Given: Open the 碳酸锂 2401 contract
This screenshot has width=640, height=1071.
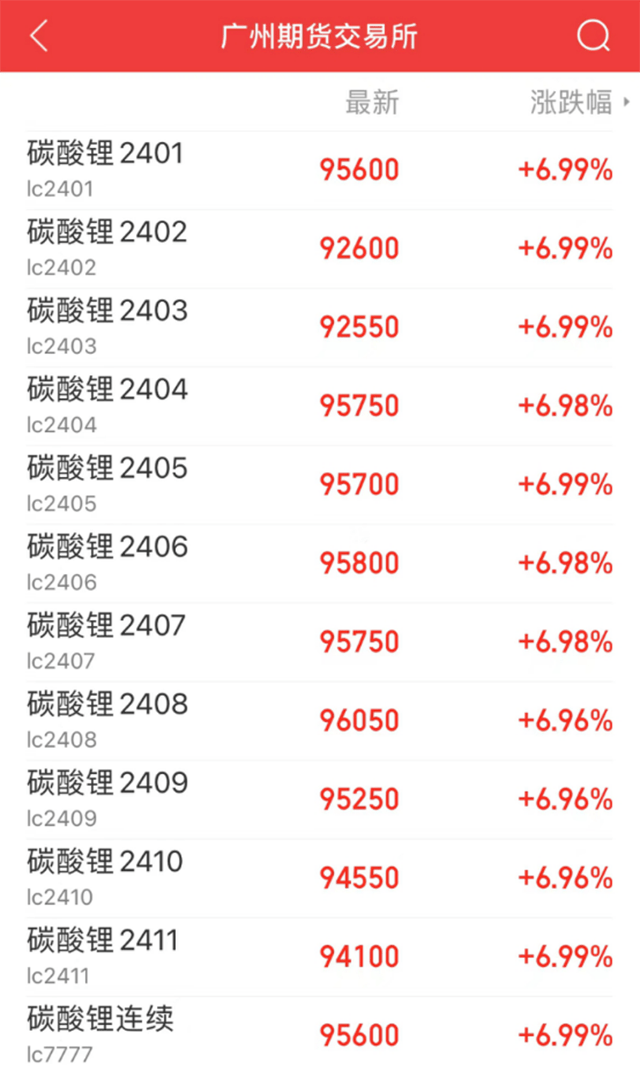Looking at the screenshot, I should 320,171.
